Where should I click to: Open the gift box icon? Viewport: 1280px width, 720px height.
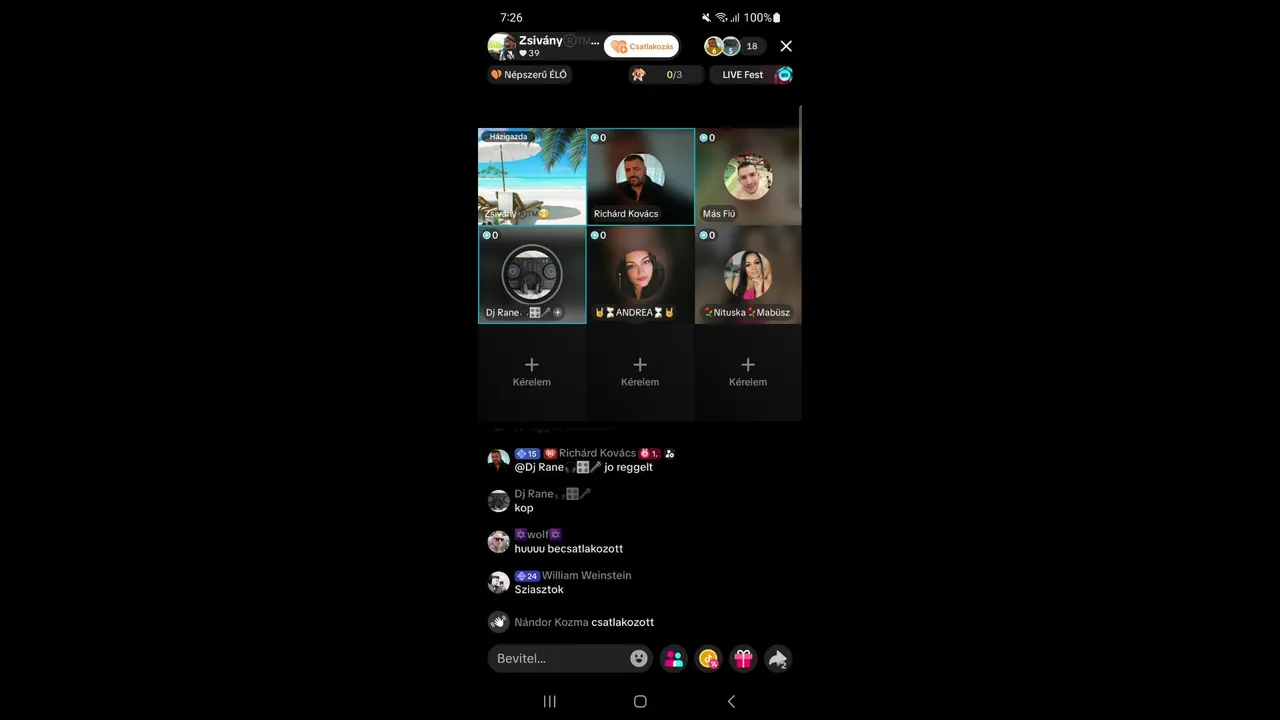coord(743,658)
